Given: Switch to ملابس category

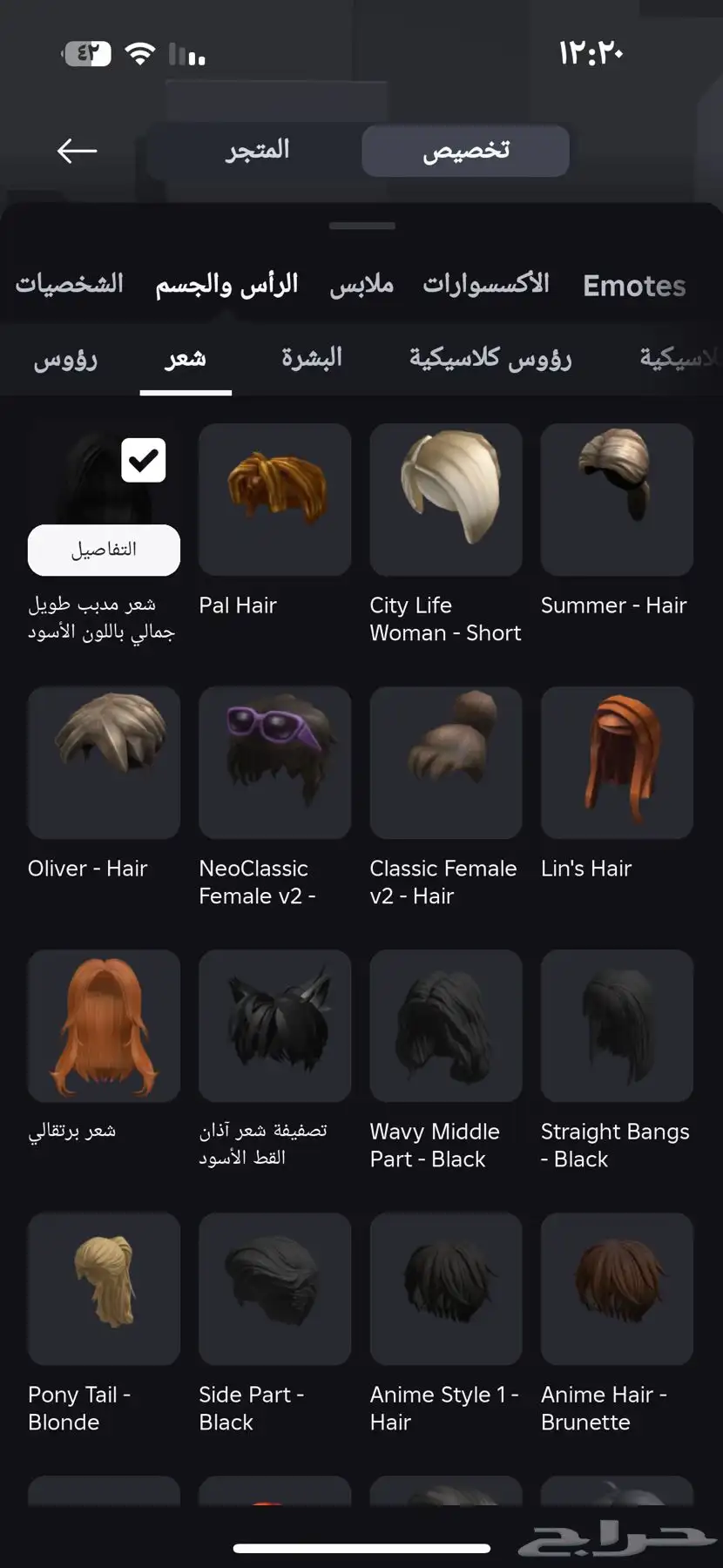Looking at the screenshot, I should pyautogui.click(x=361, y=284).
